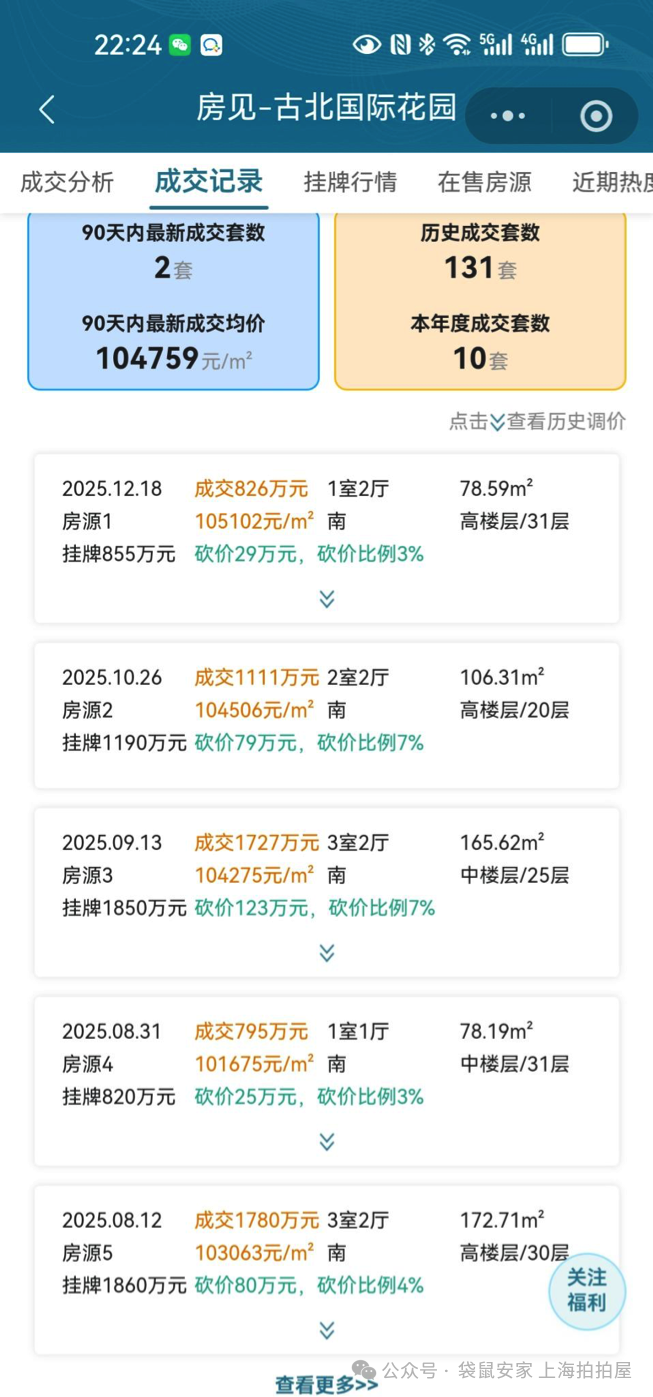The height and width of the screenshot is (1397, 653).
Task: Open the mini program more options menu
Action: coord(508,116)
